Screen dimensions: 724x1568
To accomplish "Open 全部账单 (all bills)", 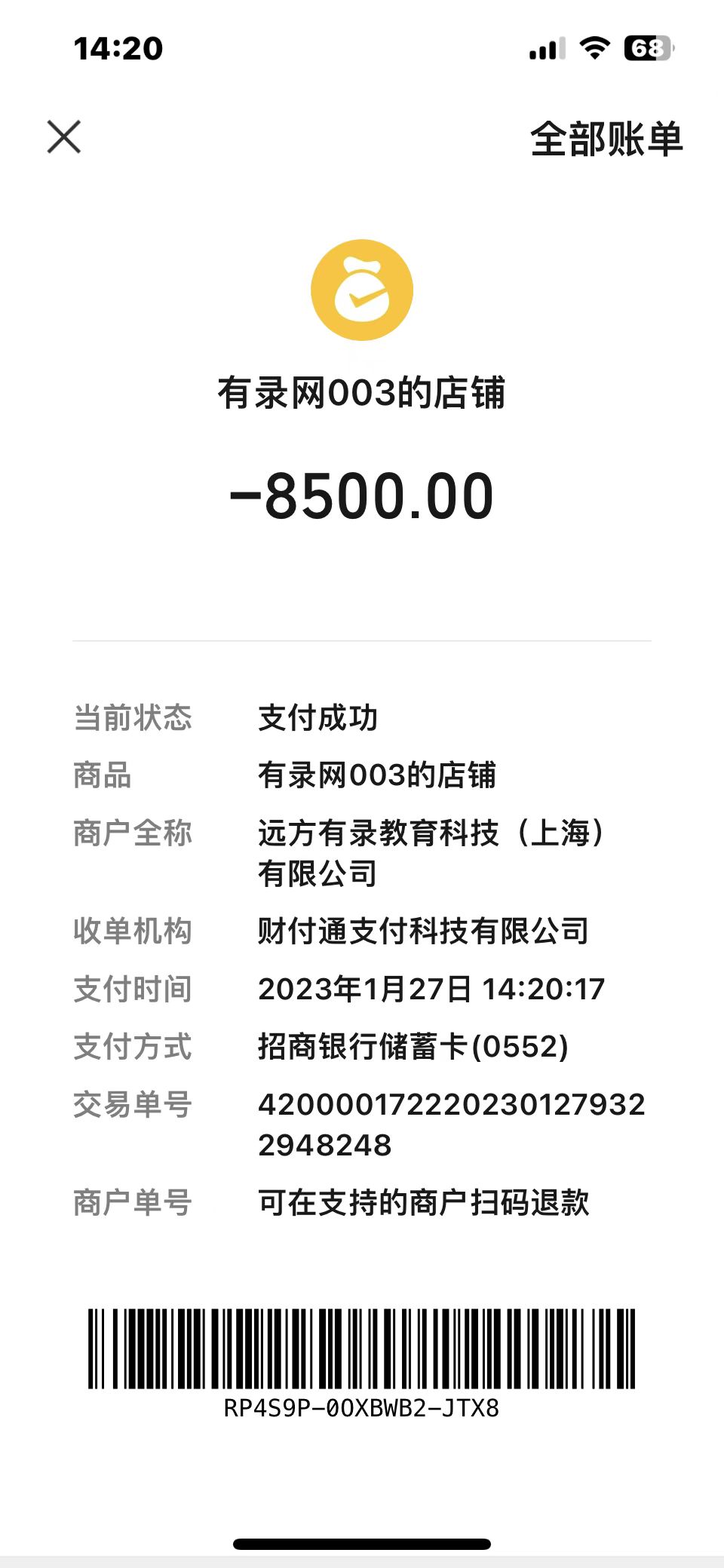I will click(606, 140).
